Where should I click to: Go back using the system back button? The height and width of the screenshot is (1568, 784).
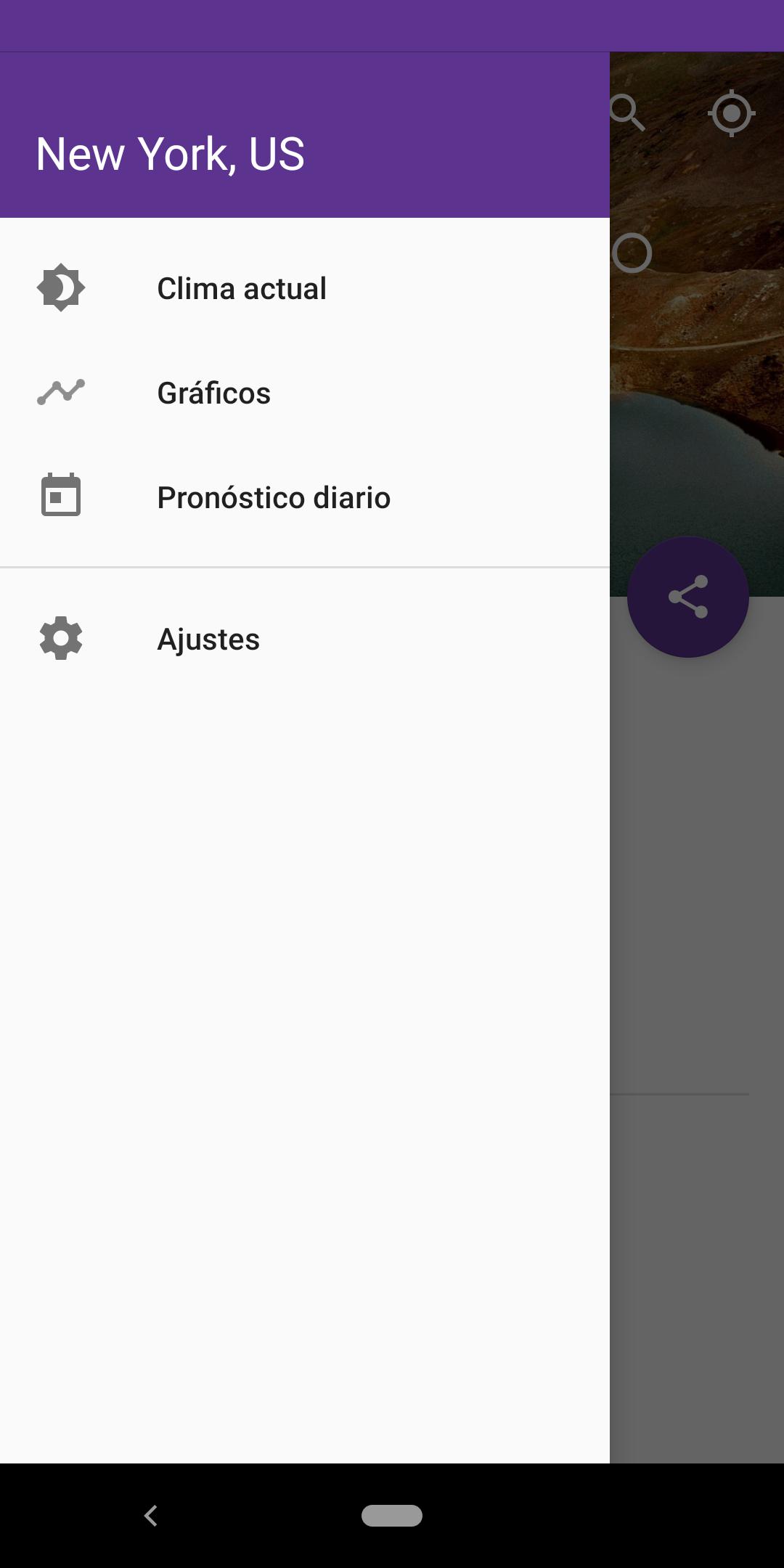[x=151, y=1515]
